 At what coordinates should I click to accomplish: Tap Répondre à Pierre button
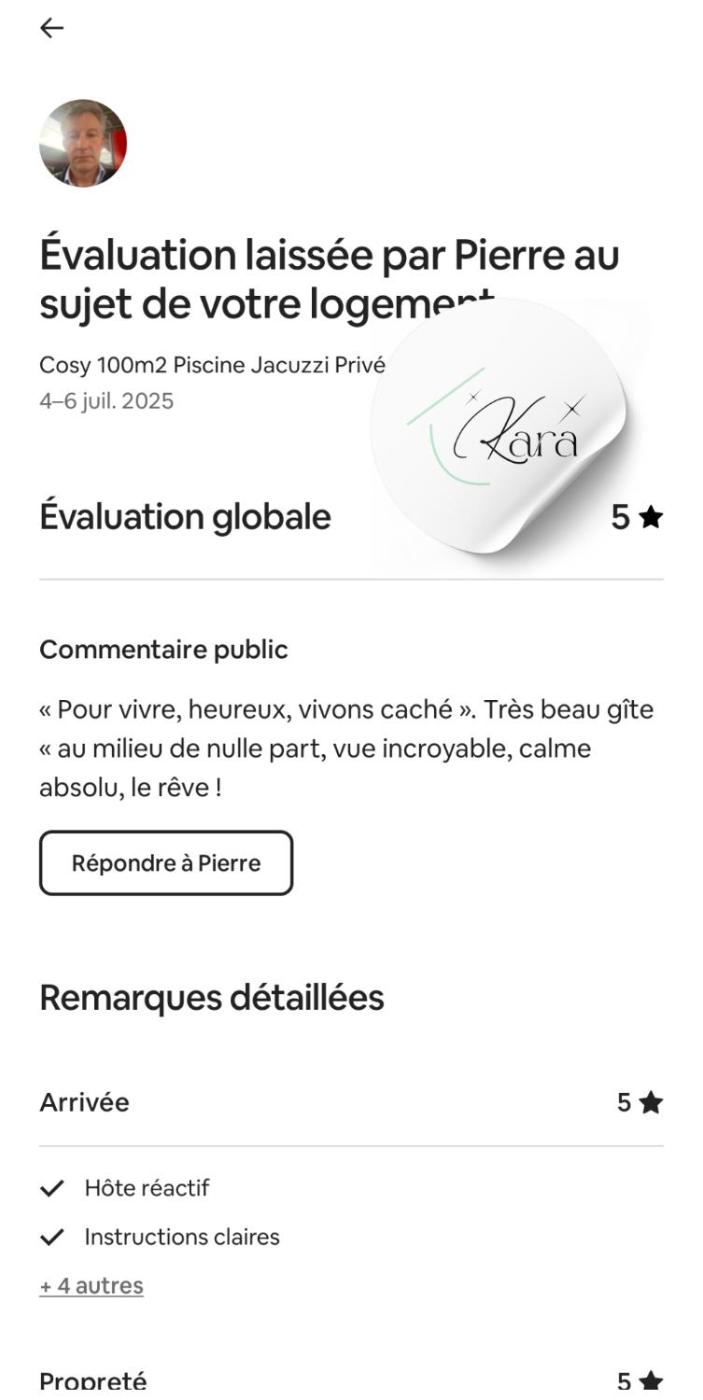tap(166, 863)
